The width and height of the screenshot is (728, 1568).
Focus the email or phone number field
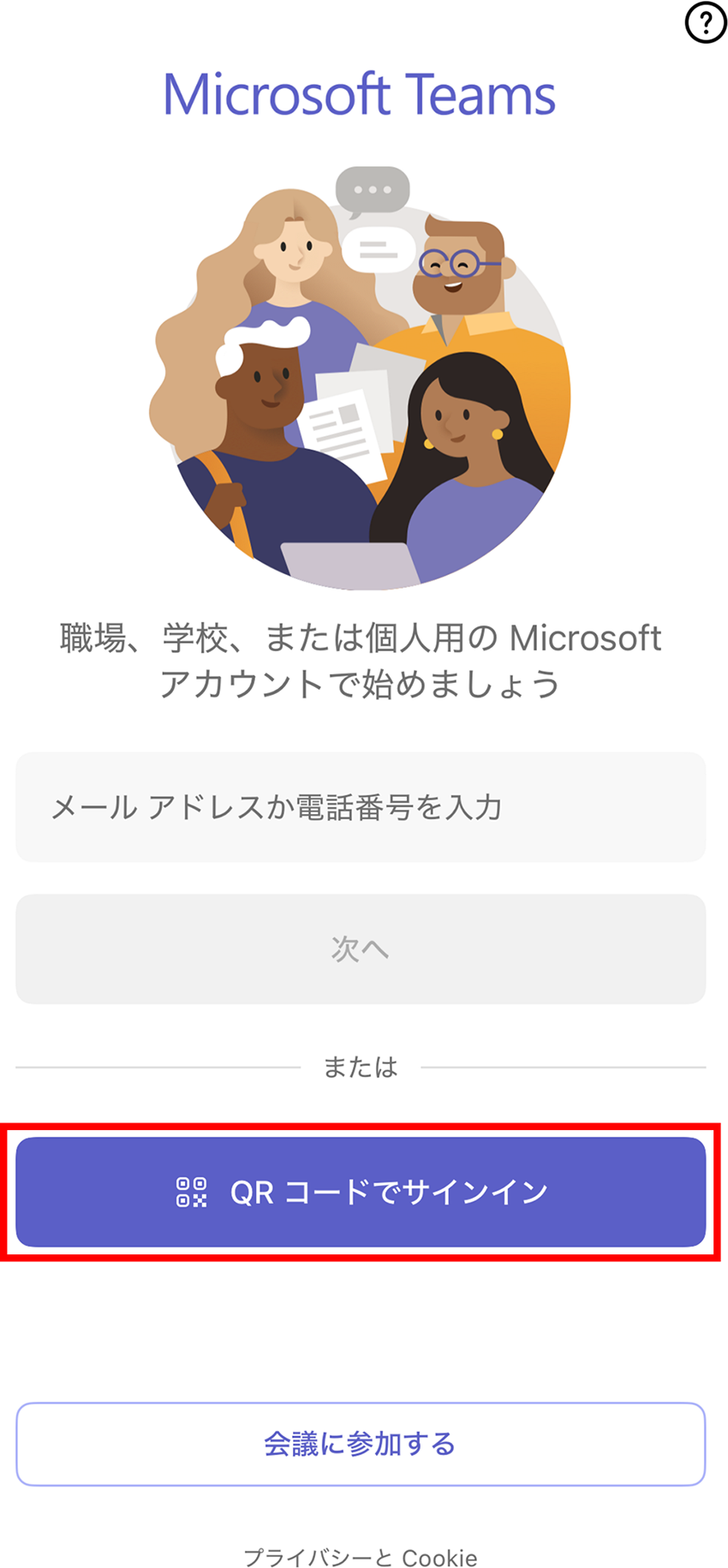pos(360,806)
